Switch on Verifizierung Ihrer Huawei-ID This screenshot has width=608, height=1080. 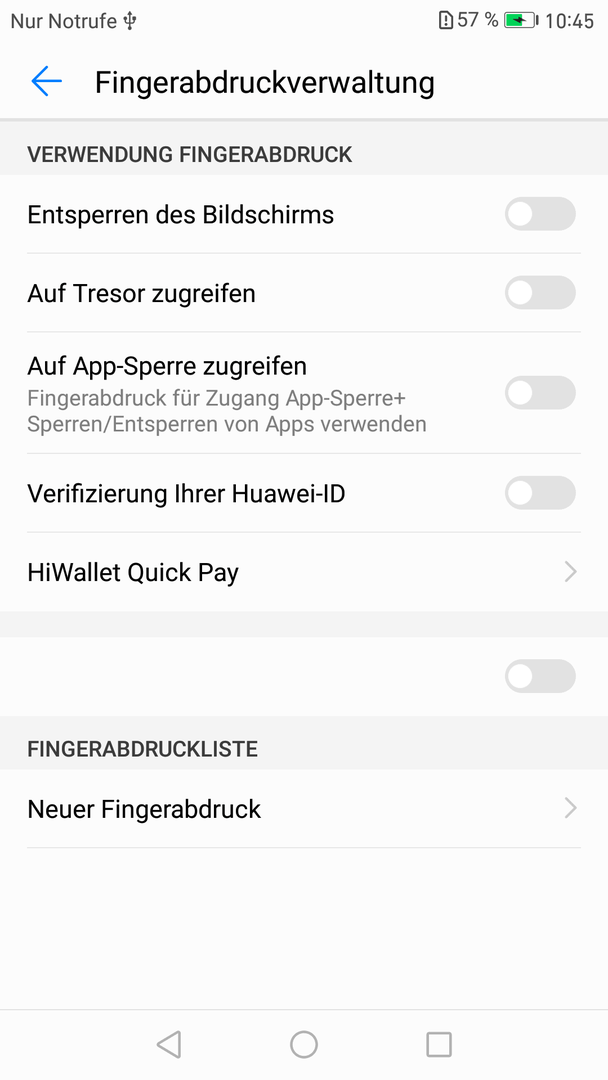point(540,493)
